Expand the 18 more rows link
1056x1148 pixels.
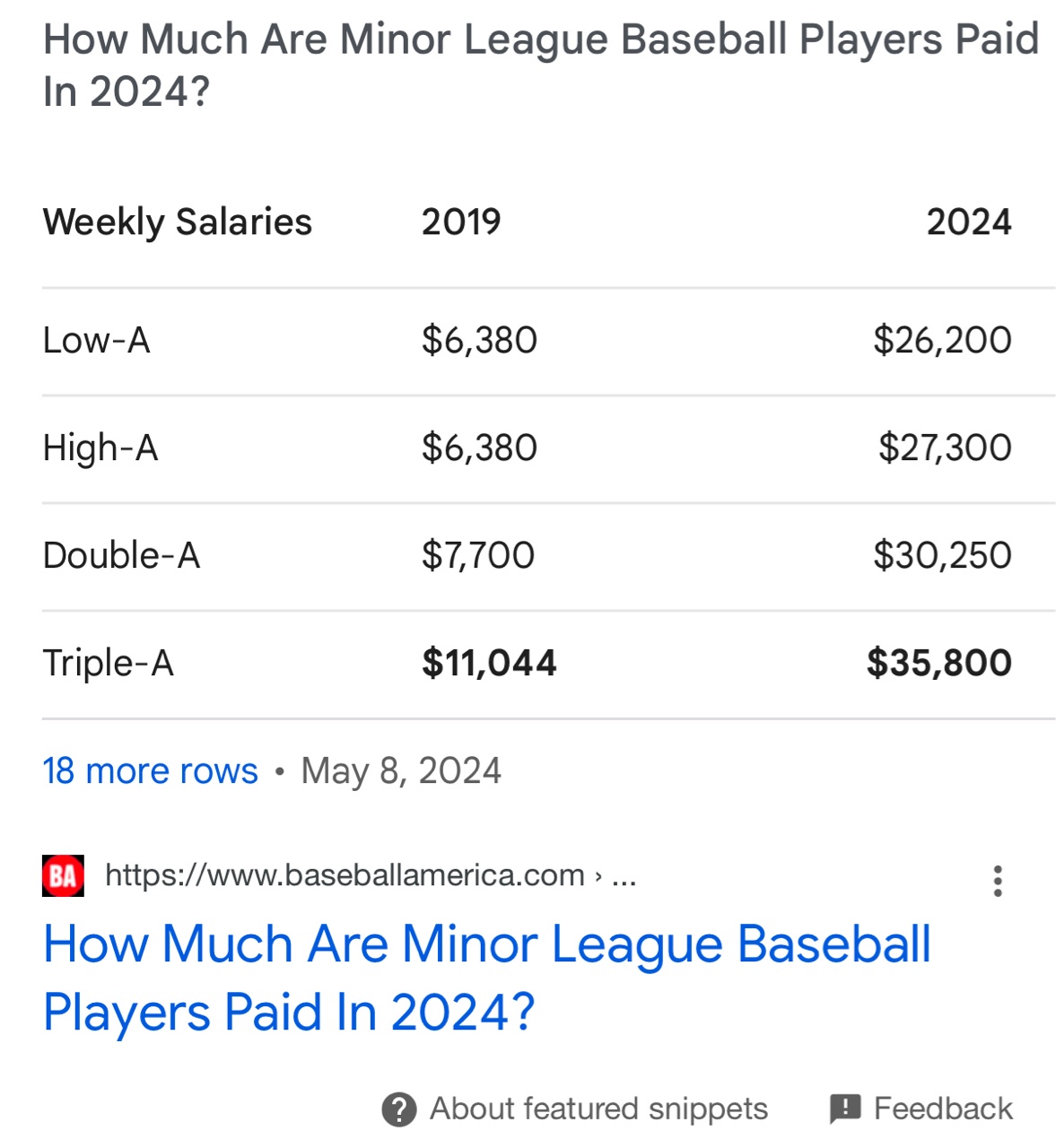[x=150, y=770]
